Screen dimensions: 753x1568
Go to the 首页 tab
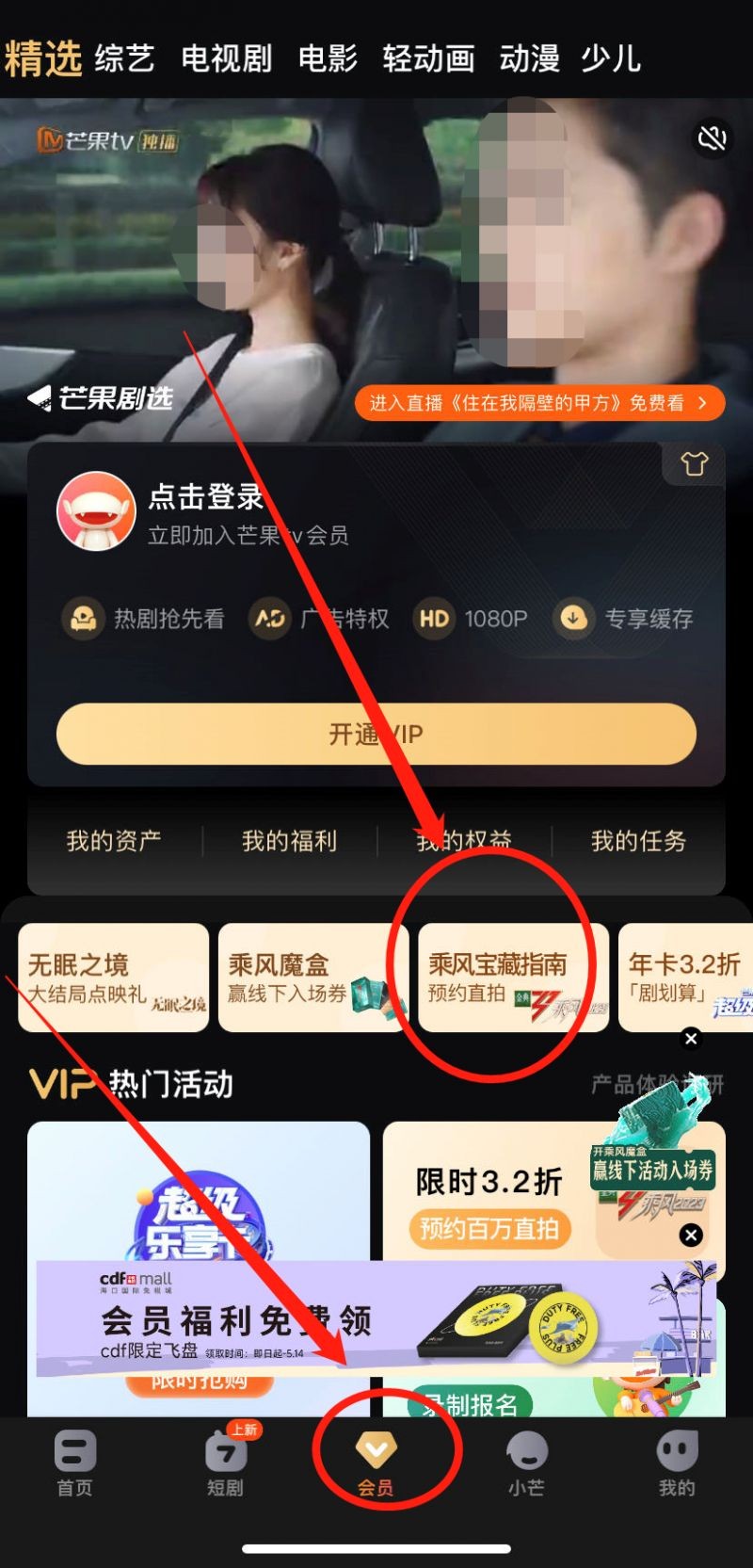click(x=75, y=1463)
